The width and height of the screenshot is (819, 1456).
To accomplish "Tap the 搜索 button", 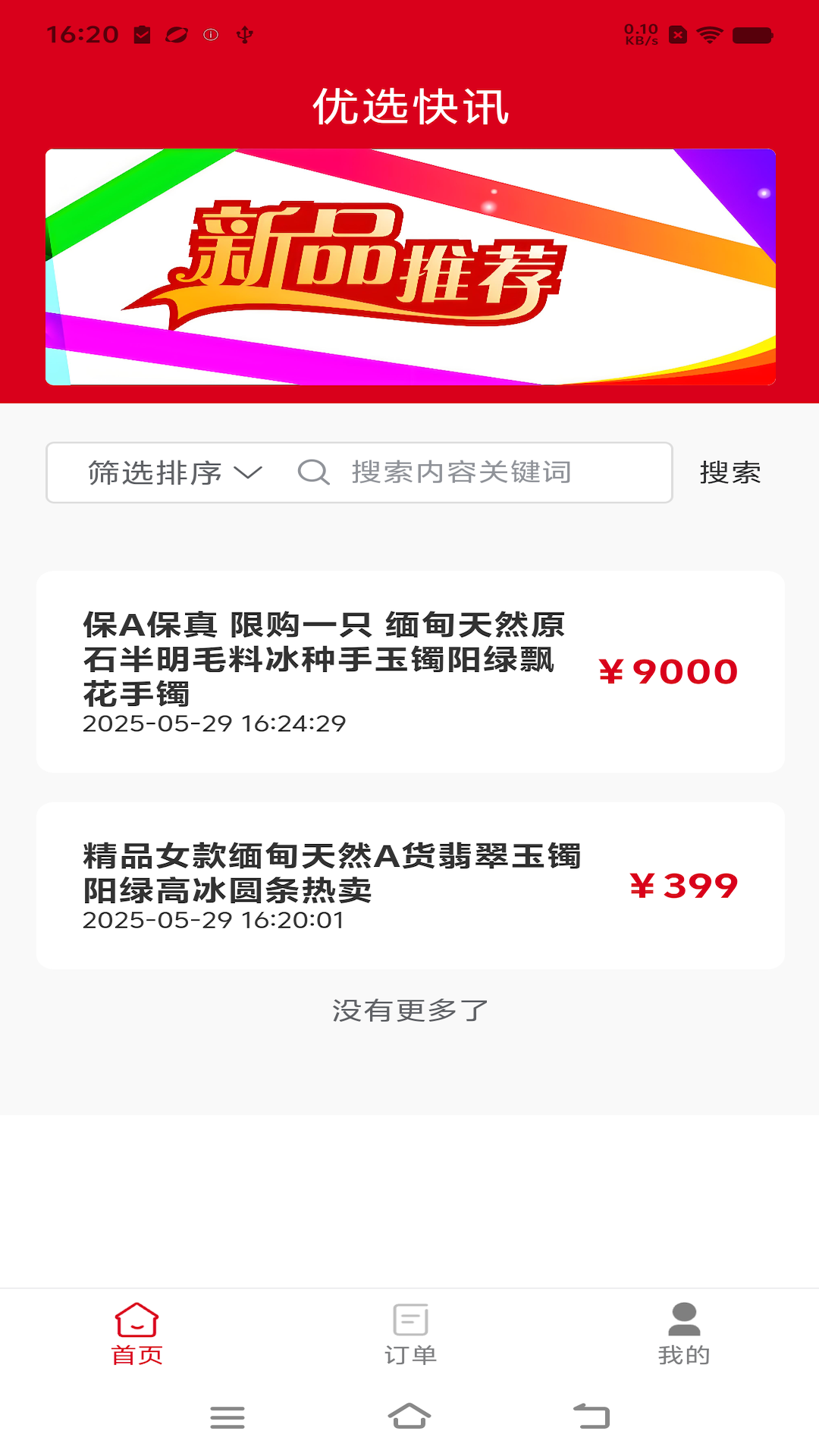I will click(730, 472).
